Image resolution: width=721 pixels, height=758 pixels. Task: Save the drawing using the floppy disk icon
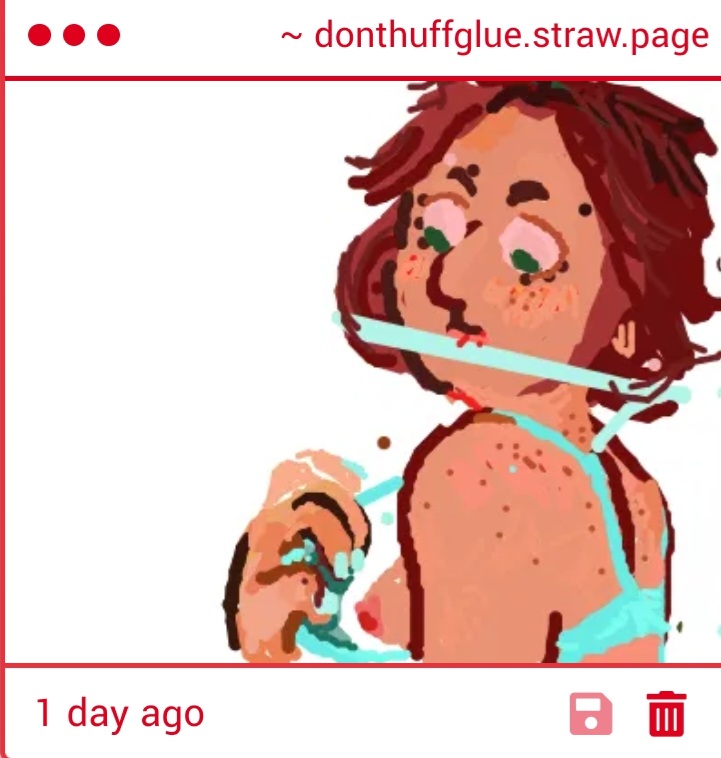[x=591, y=714]
